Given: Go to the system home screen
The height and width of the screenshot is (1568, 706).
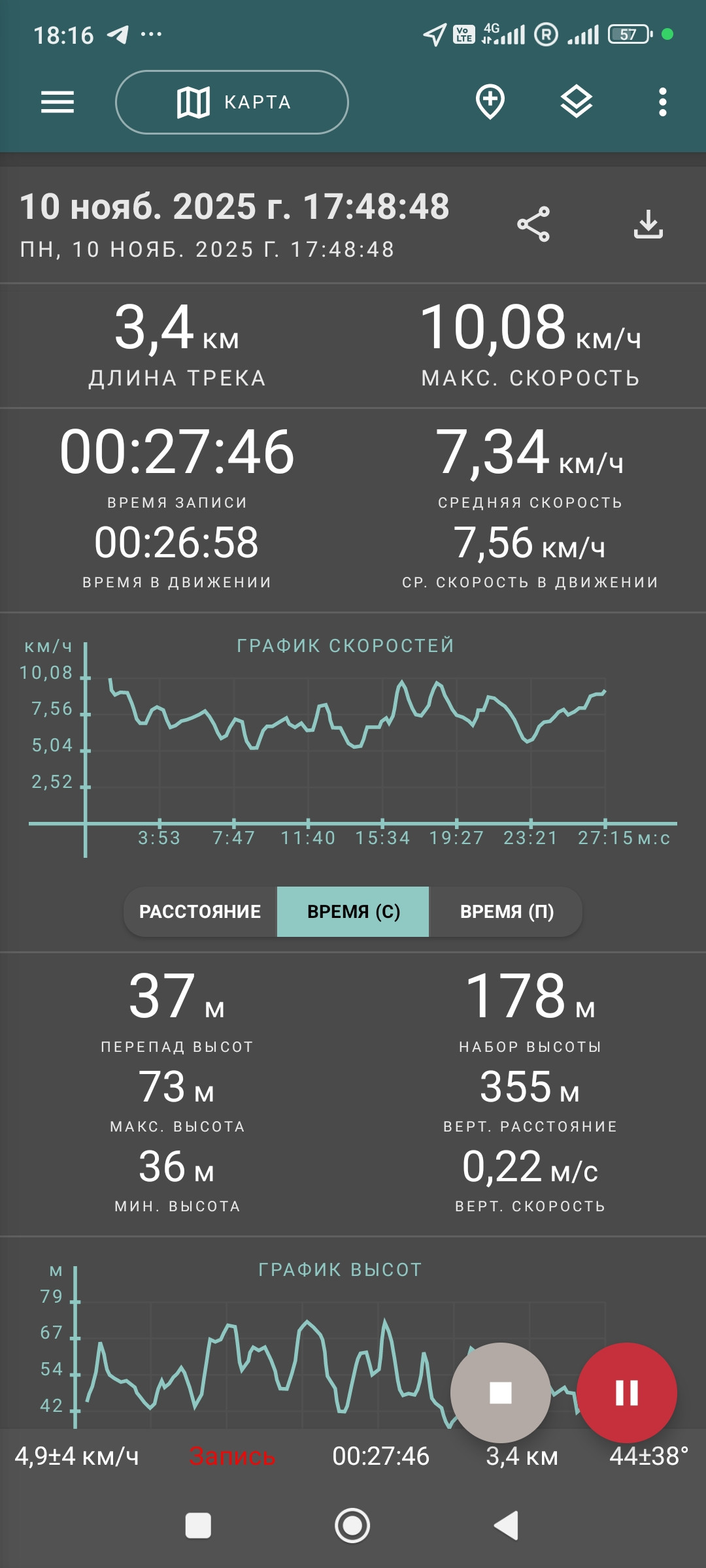Looking at the screenshot, I should pos(352,1526).
